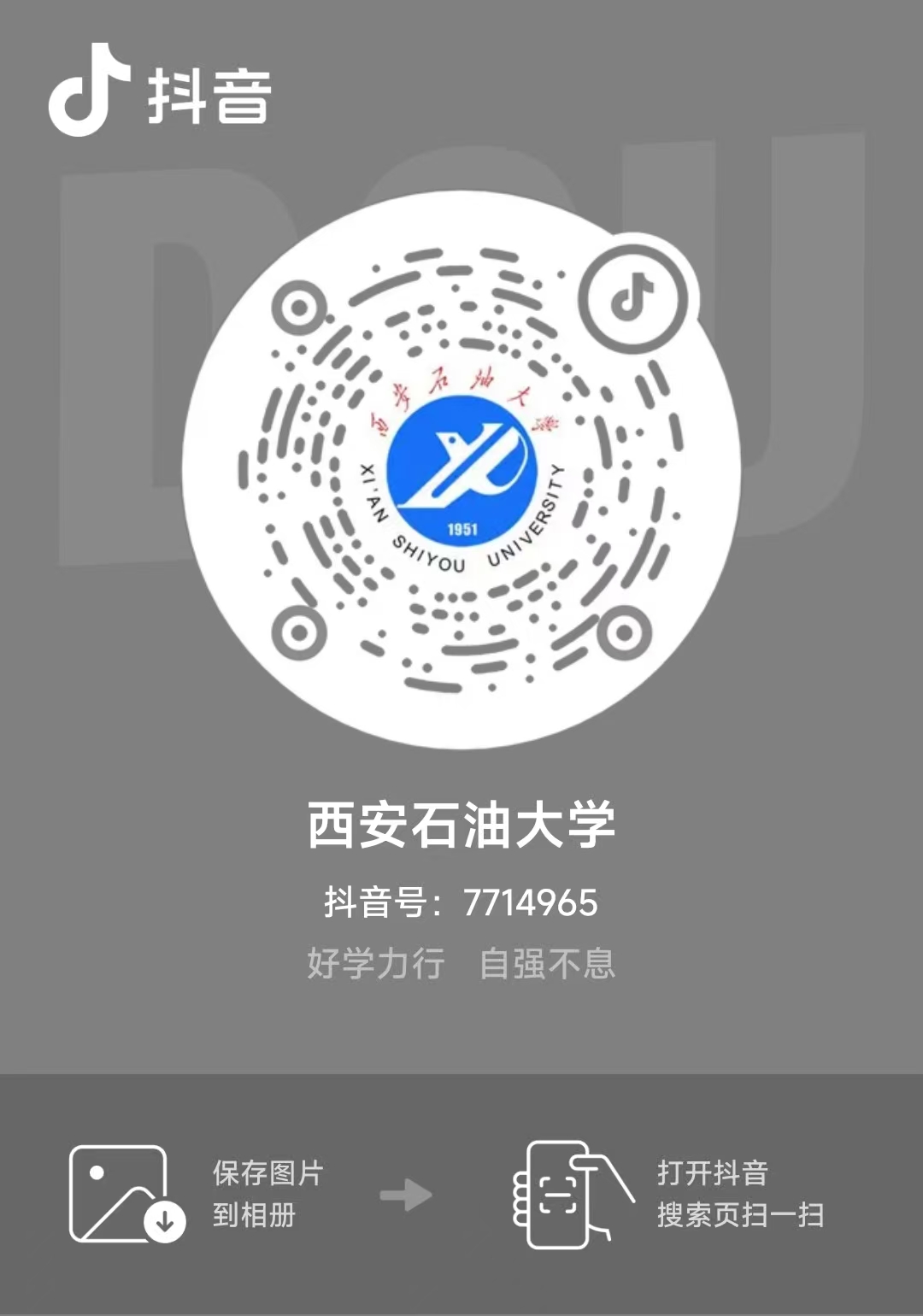Click the bottom-left position marker of QR code
The image size is (923, 1316).
(x=298, y=633)
